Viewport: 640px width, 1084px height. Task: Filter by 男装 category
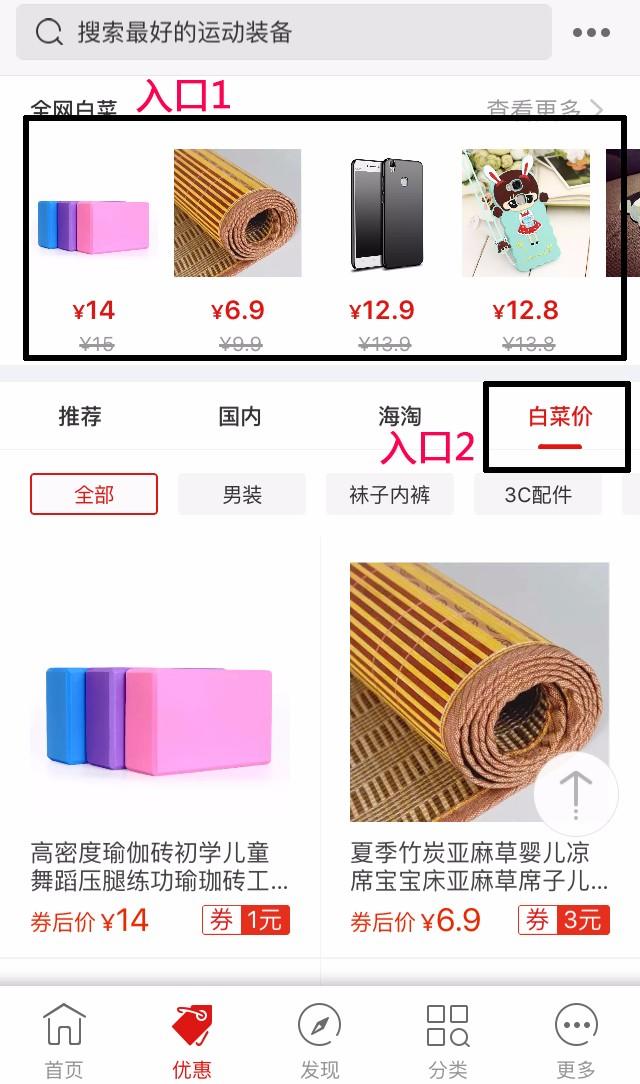pyautogui.click(x=241, y=494)
